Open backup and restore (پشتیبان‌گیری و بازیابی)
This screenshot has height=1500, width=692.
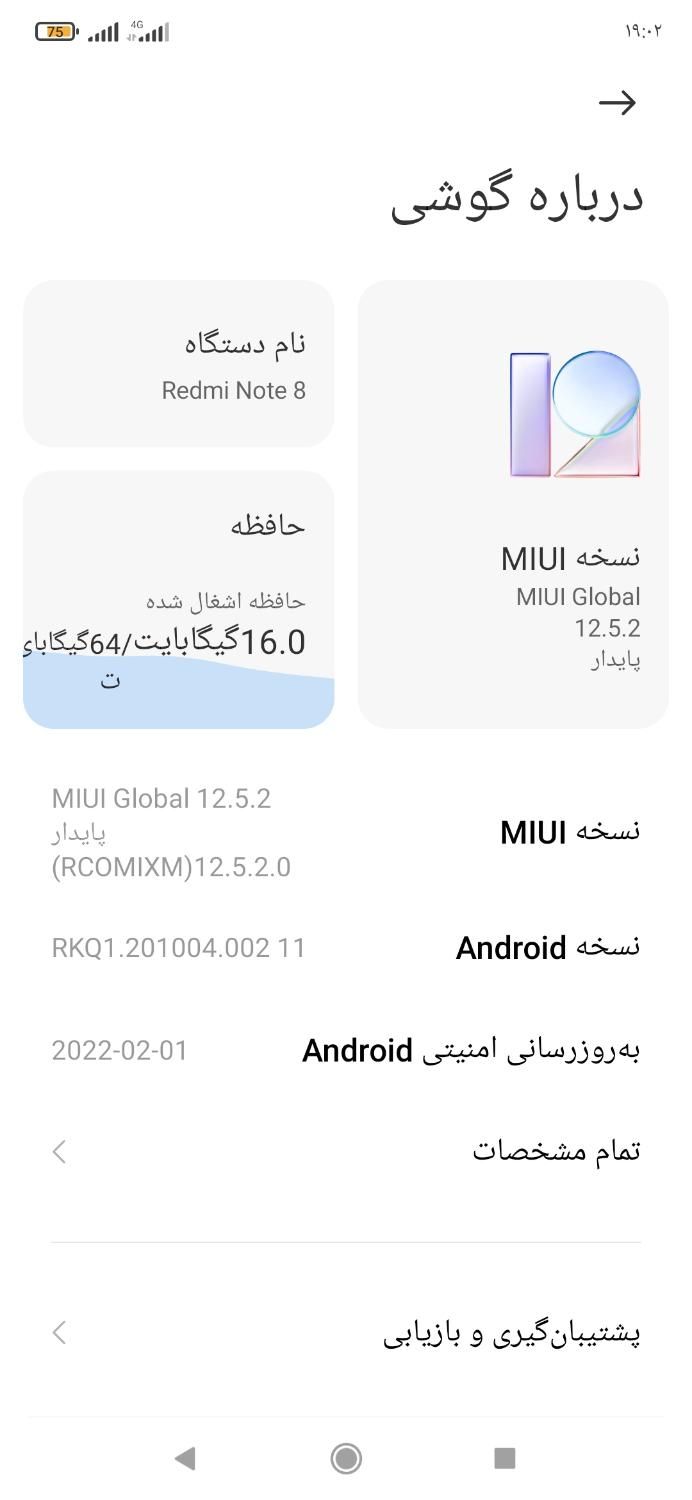(346, 1332)
